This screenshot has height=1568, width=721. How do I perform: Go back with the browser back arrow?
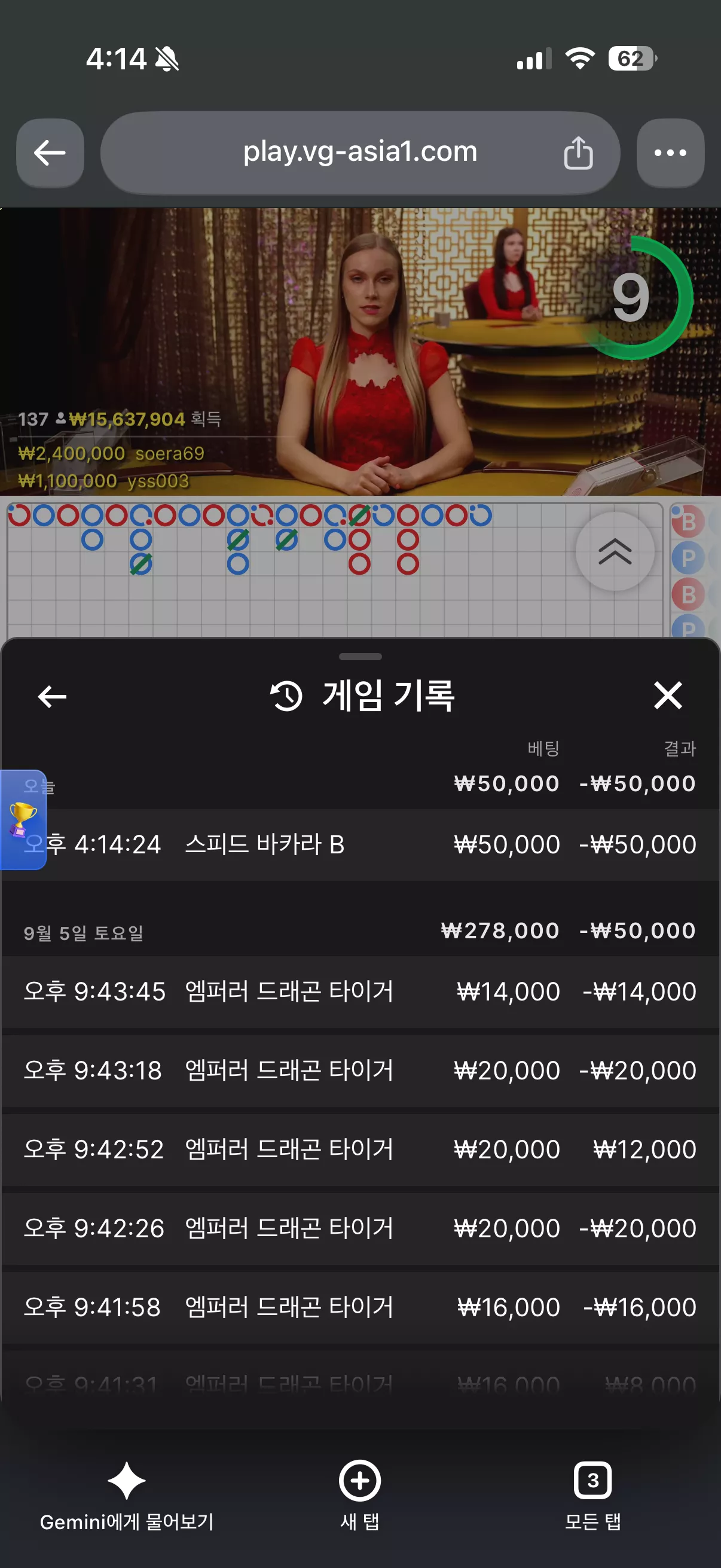[50, 152]
